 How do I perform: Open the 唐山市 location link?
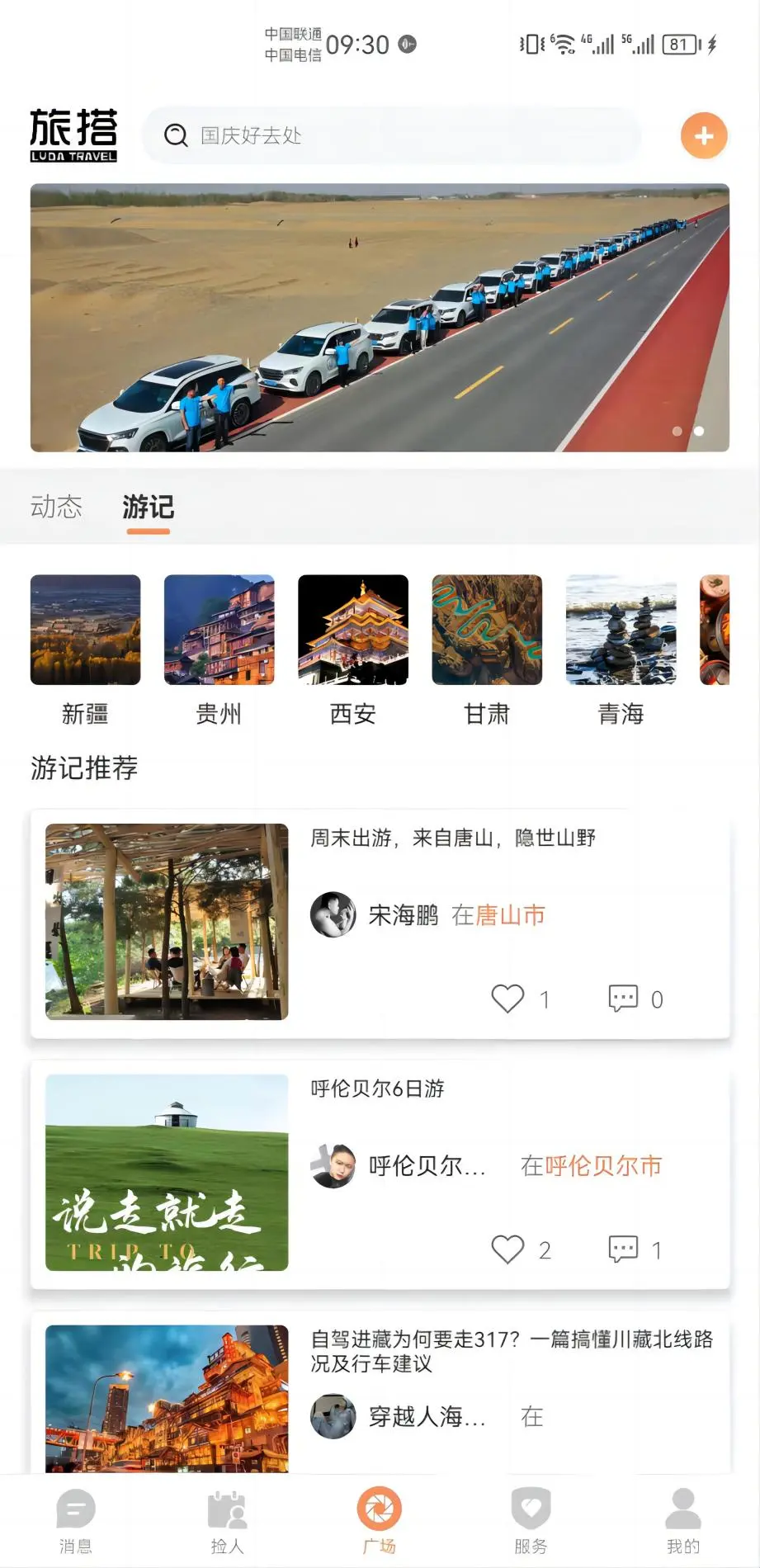point(512,915)
